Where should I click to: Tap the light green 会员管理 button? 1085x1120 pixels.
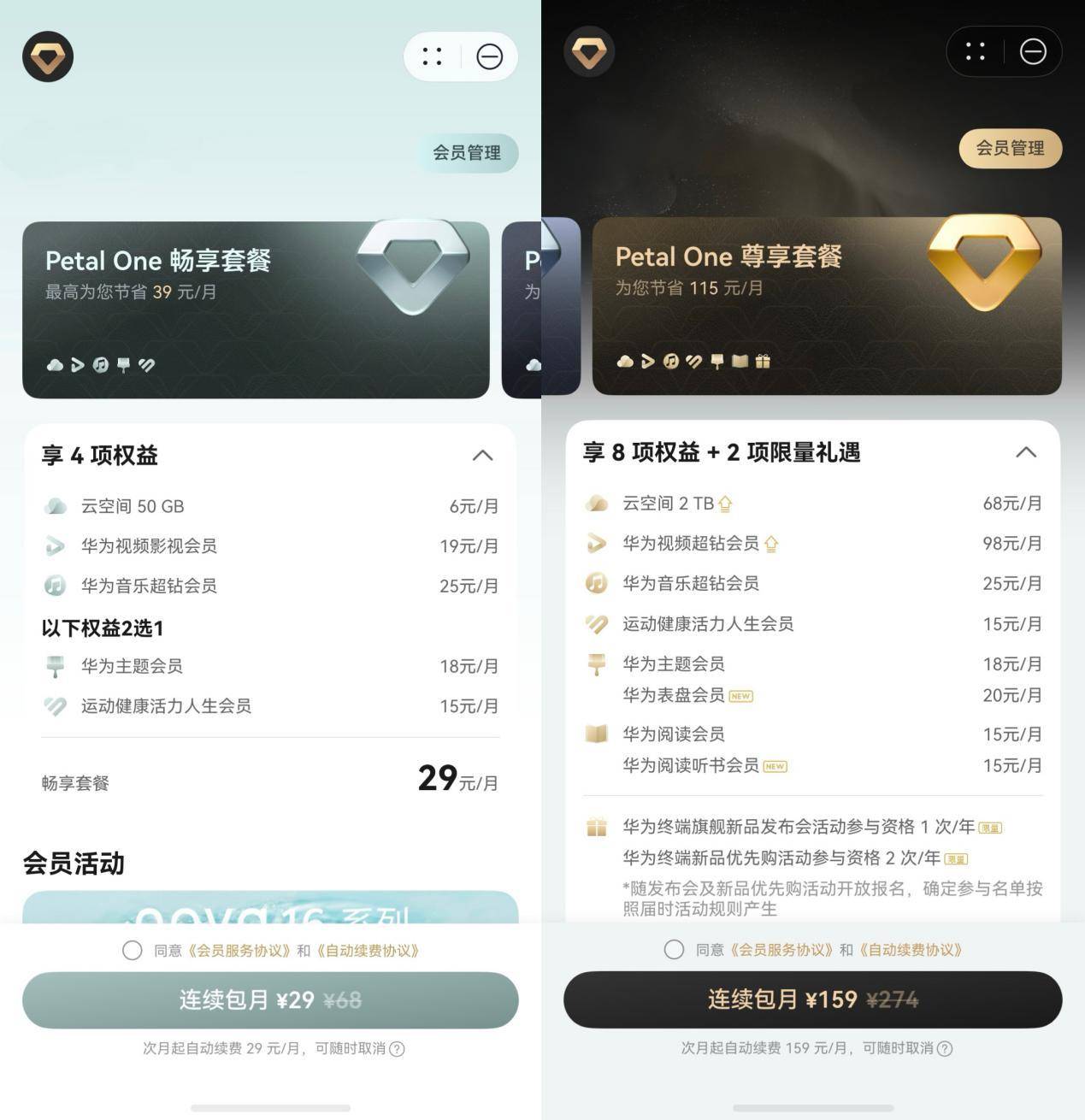point(467,153)
